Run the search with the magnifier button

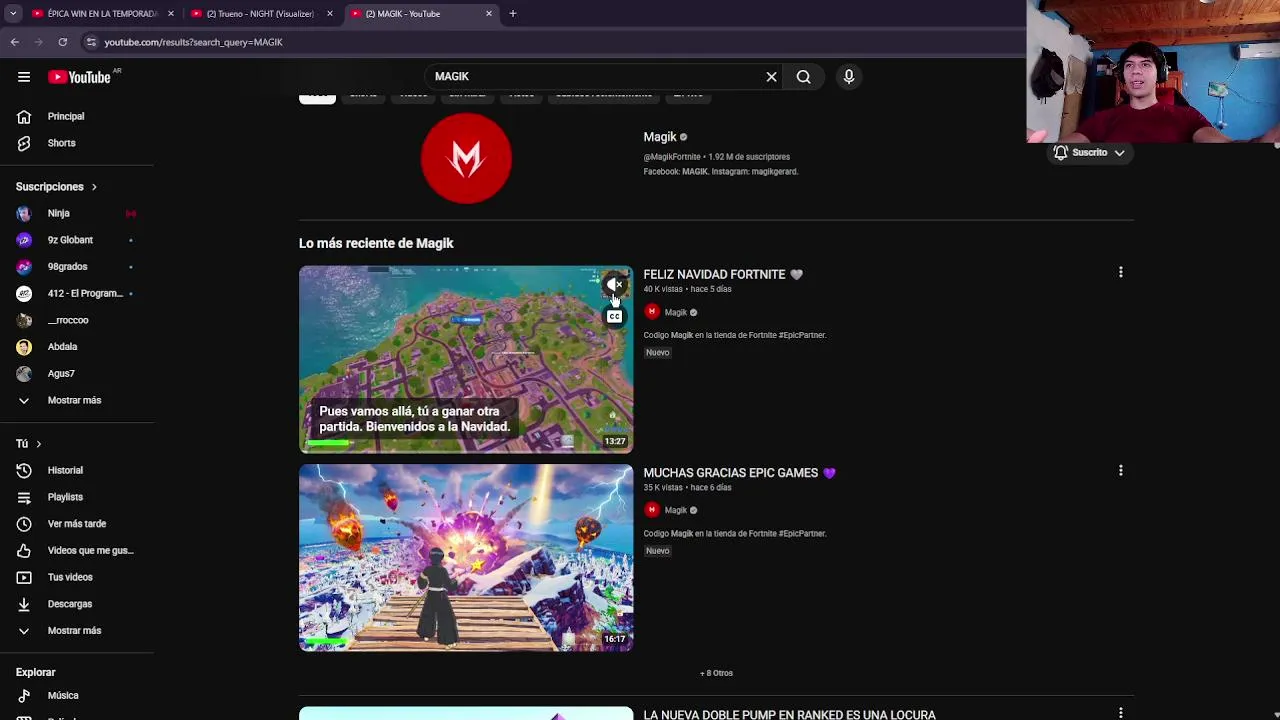[x=803, y=77]
